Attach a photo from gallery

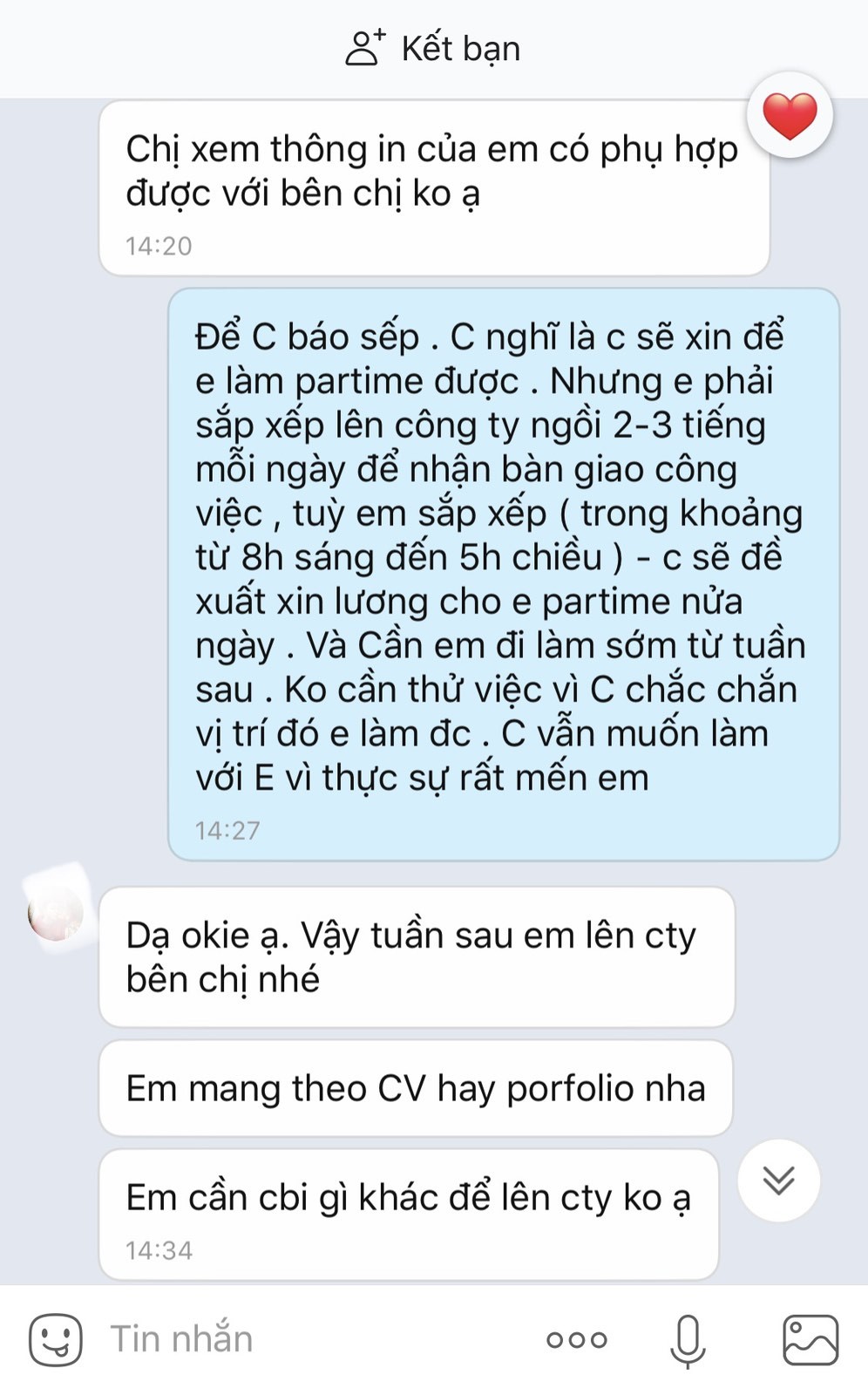point(810,1339)
